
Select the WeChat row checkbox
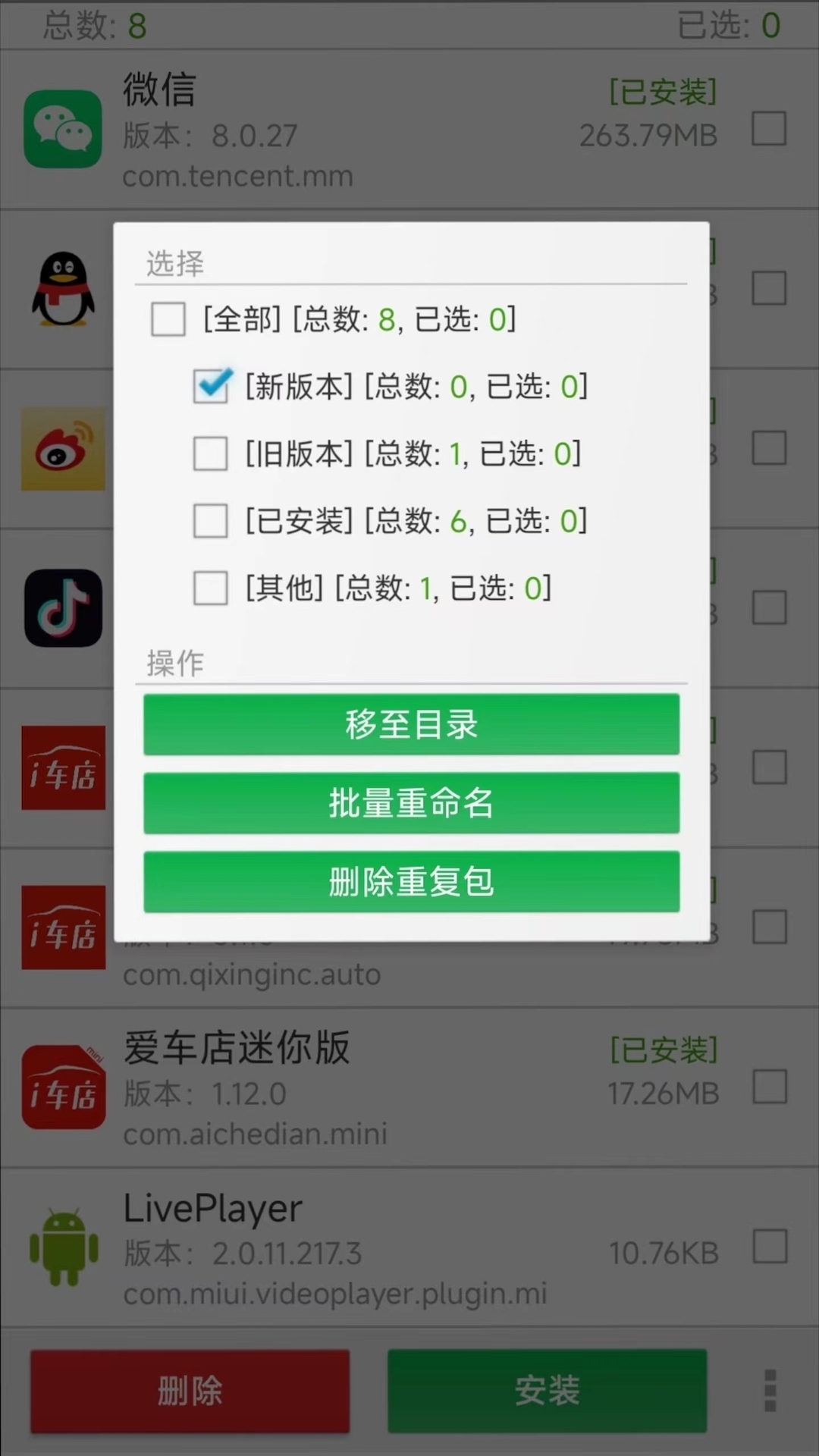769,129
